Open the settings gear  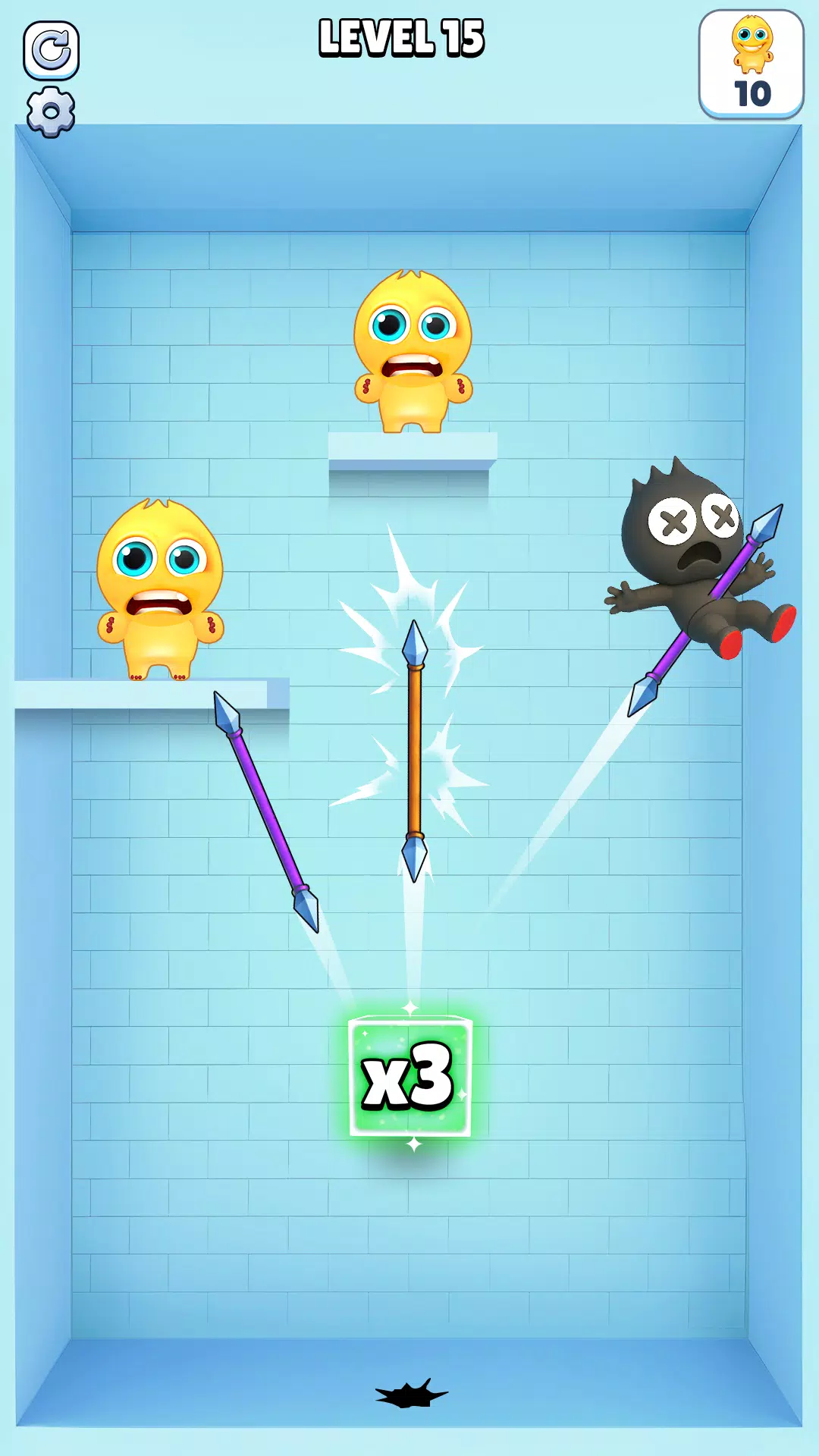(x=51, y=112)
